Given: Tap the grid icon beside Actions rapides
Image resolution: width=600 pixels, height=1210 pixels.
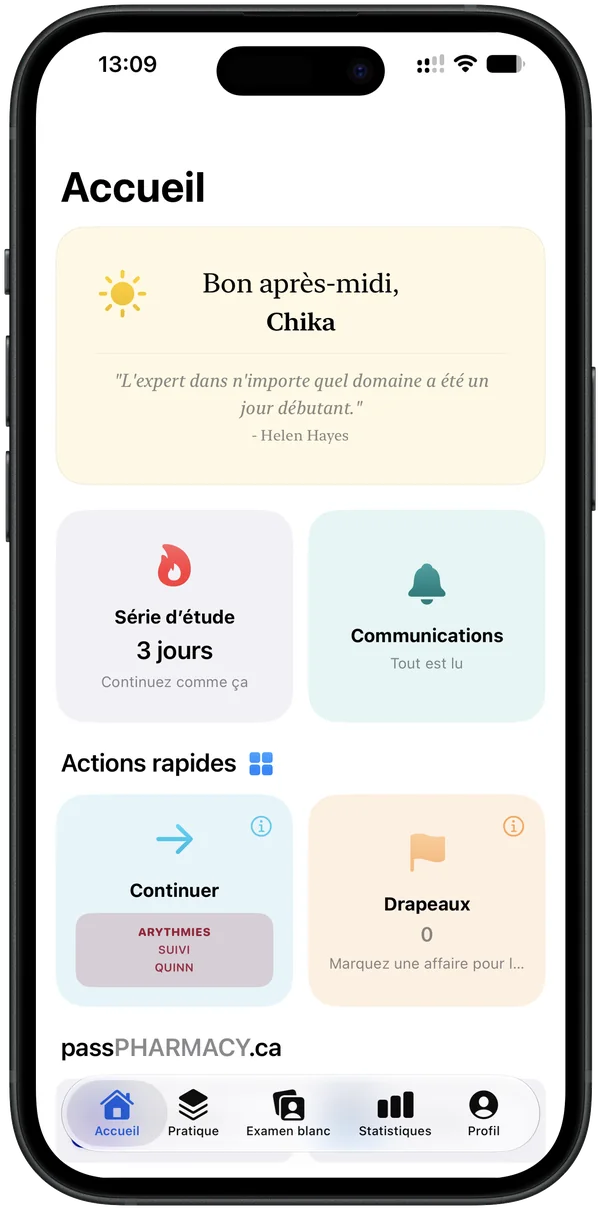Looking at the screenshot, I should 261,764.
